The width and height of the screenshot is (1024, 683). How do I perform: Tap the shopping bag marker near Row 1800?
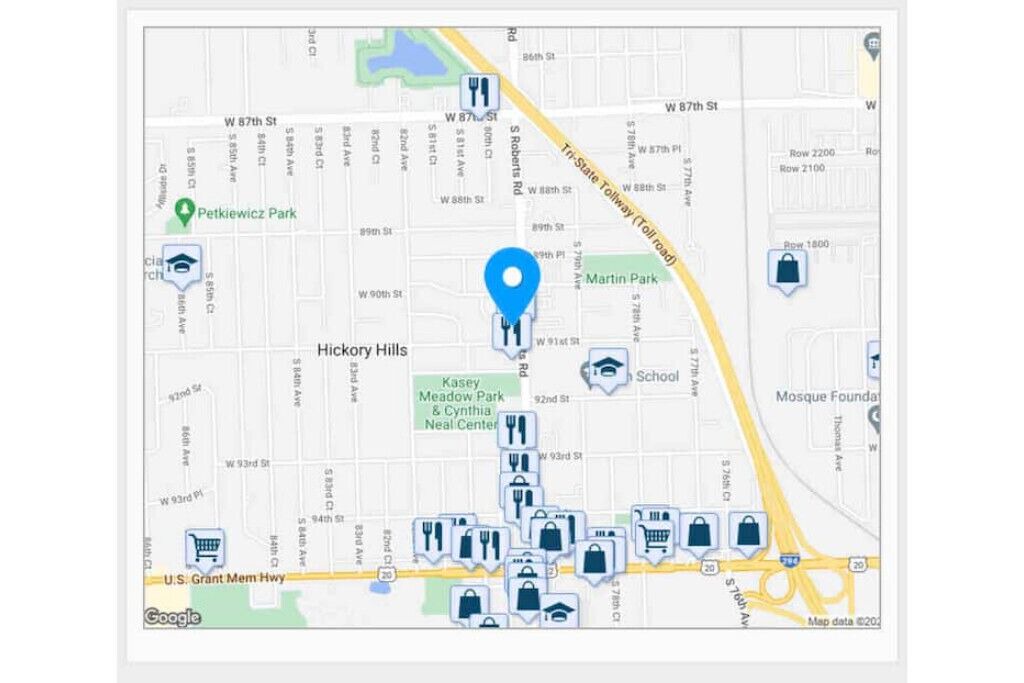click(787, 268)
